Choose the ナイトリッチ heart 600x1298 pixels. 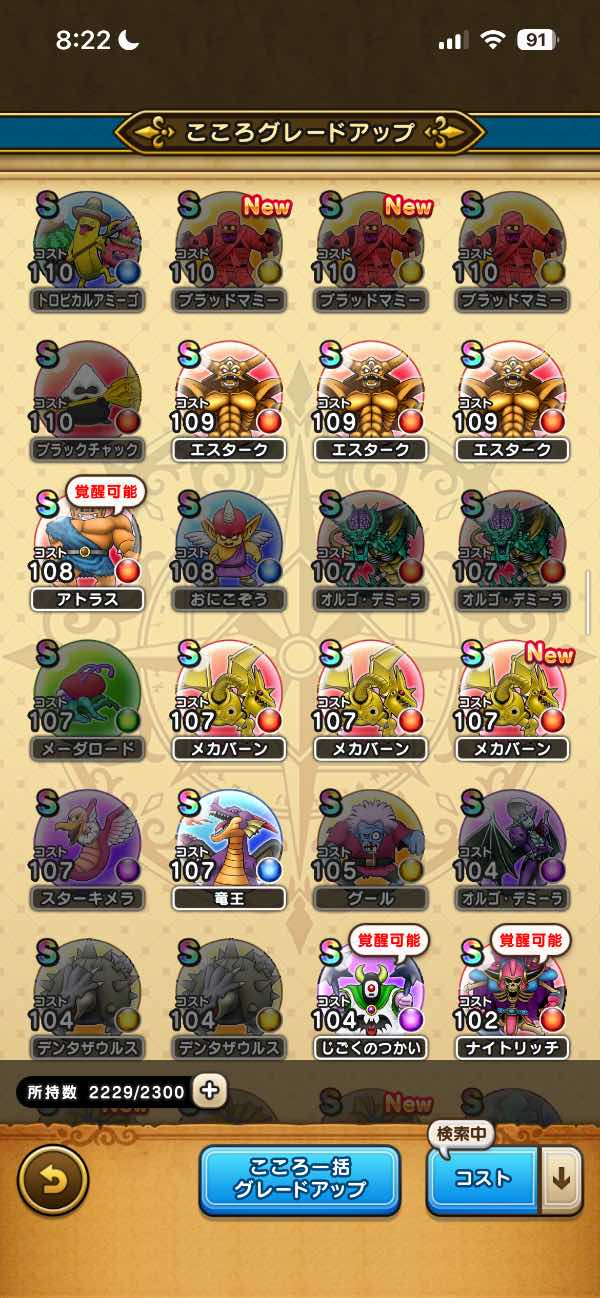tap(513, 995)
